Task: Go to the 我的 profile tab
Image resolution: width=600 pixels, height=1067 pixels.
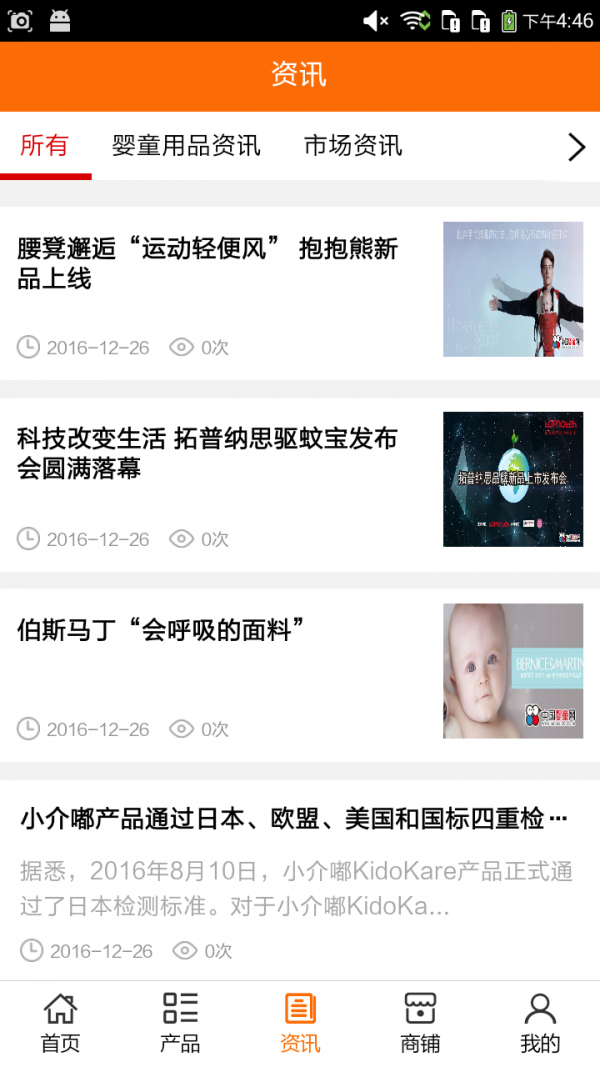Action: click(540, 1023)
